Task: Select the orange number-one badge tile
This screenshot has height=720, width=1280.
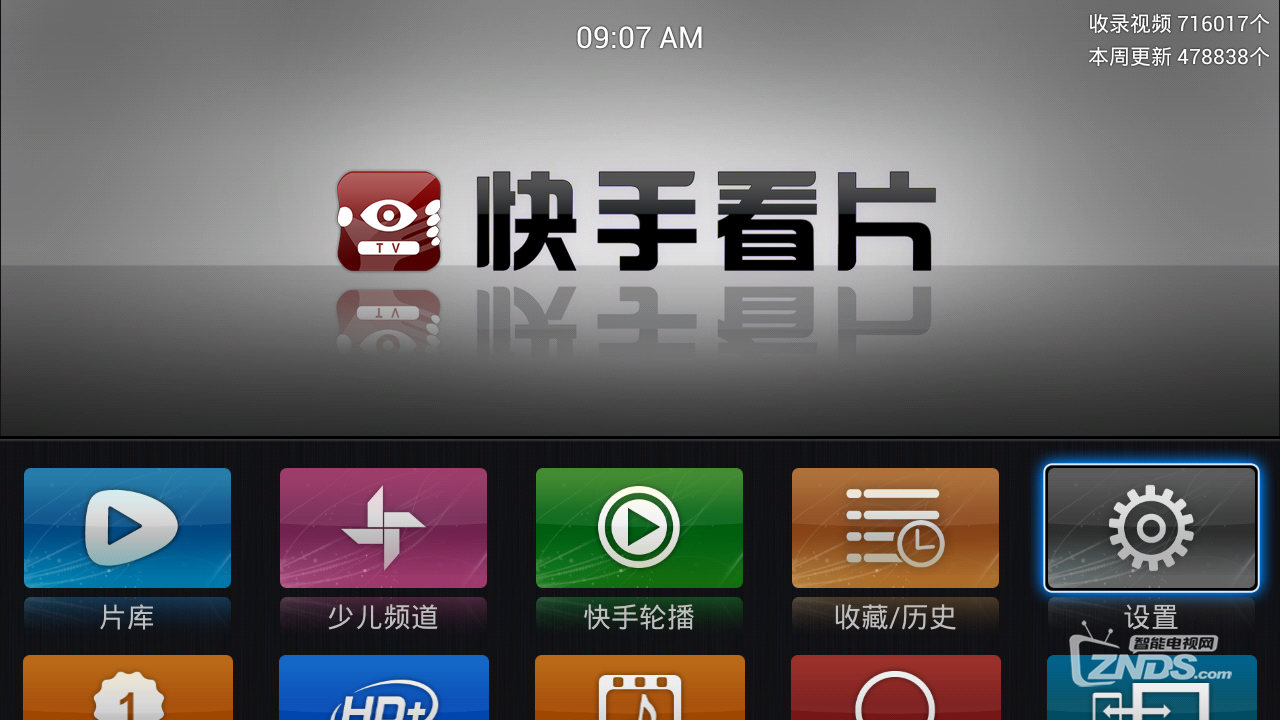Action: pos(127,690)
